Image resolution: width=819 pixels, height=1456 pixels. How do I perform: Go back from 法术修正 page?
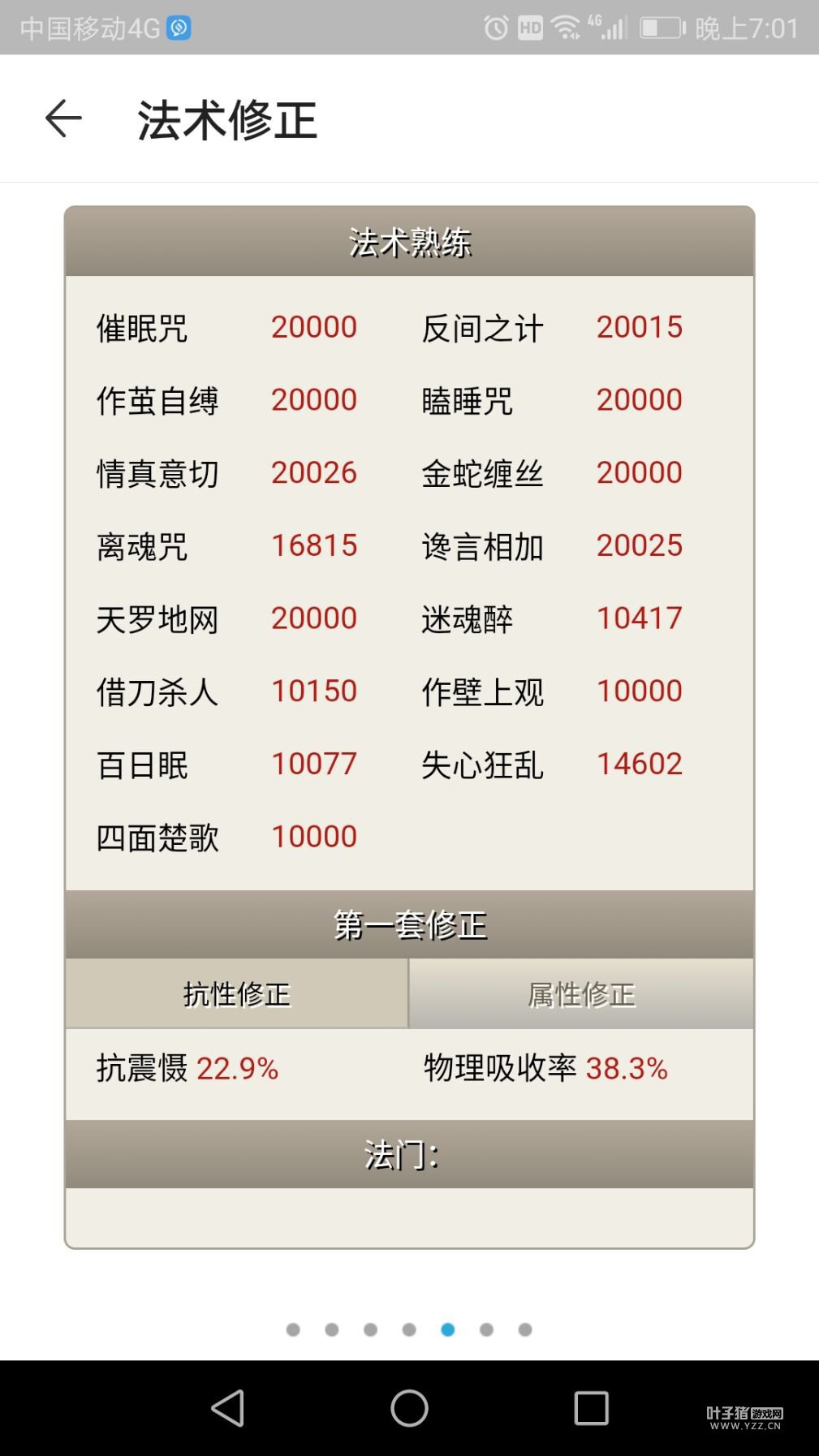tap(63, 119)
